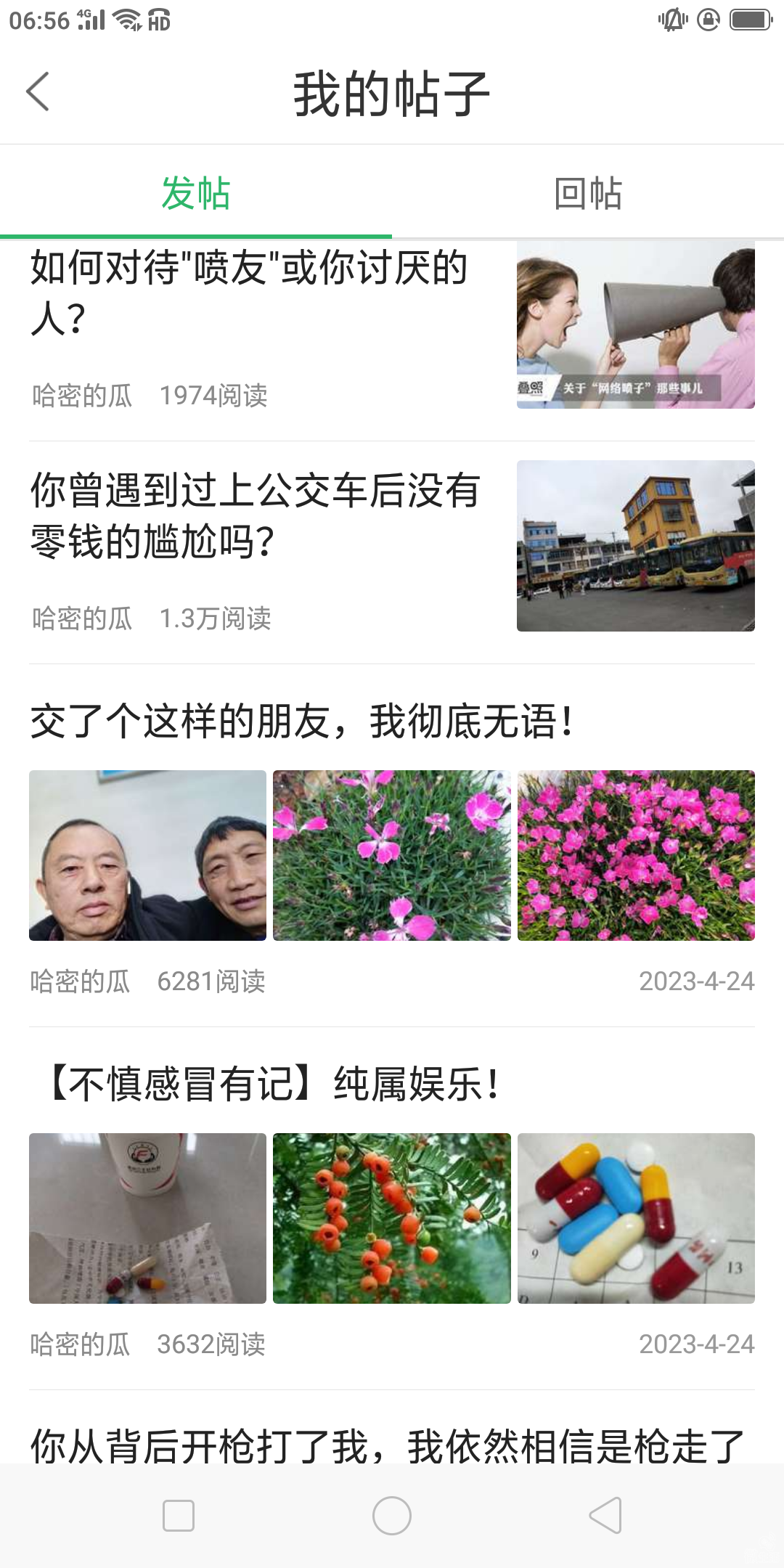Go back from 我的帖子 page
The image size is (784, 1568).
click(38, 92)
